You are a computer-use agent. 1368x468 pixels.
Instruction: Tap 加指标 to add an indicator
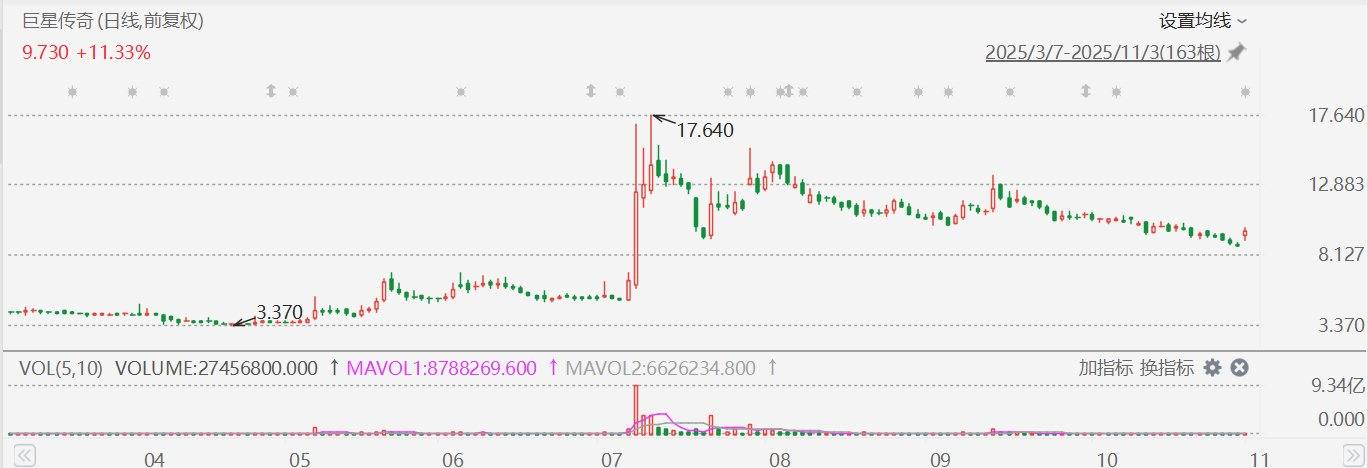[1105, 368]
